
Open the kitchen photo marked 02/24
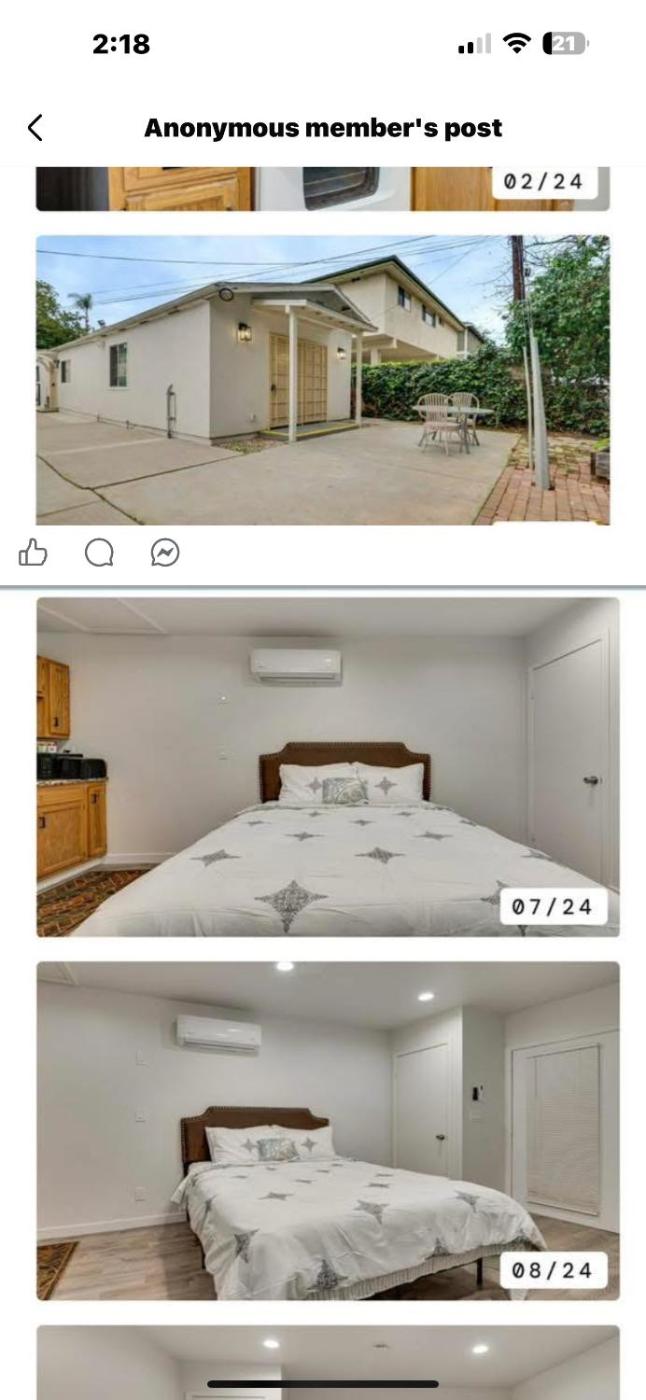(x=322, y=189)
